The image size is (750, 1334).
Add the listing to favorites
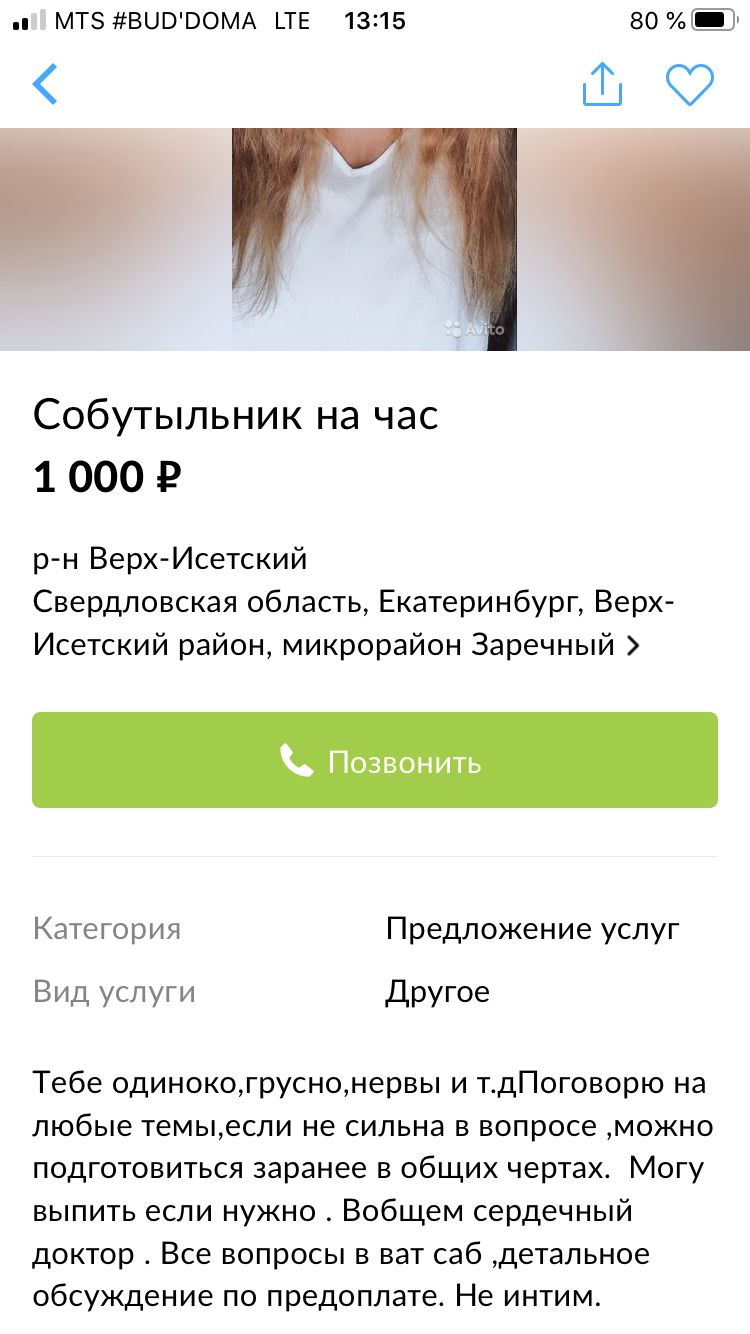pyautogui.click(x=690, y=85)
